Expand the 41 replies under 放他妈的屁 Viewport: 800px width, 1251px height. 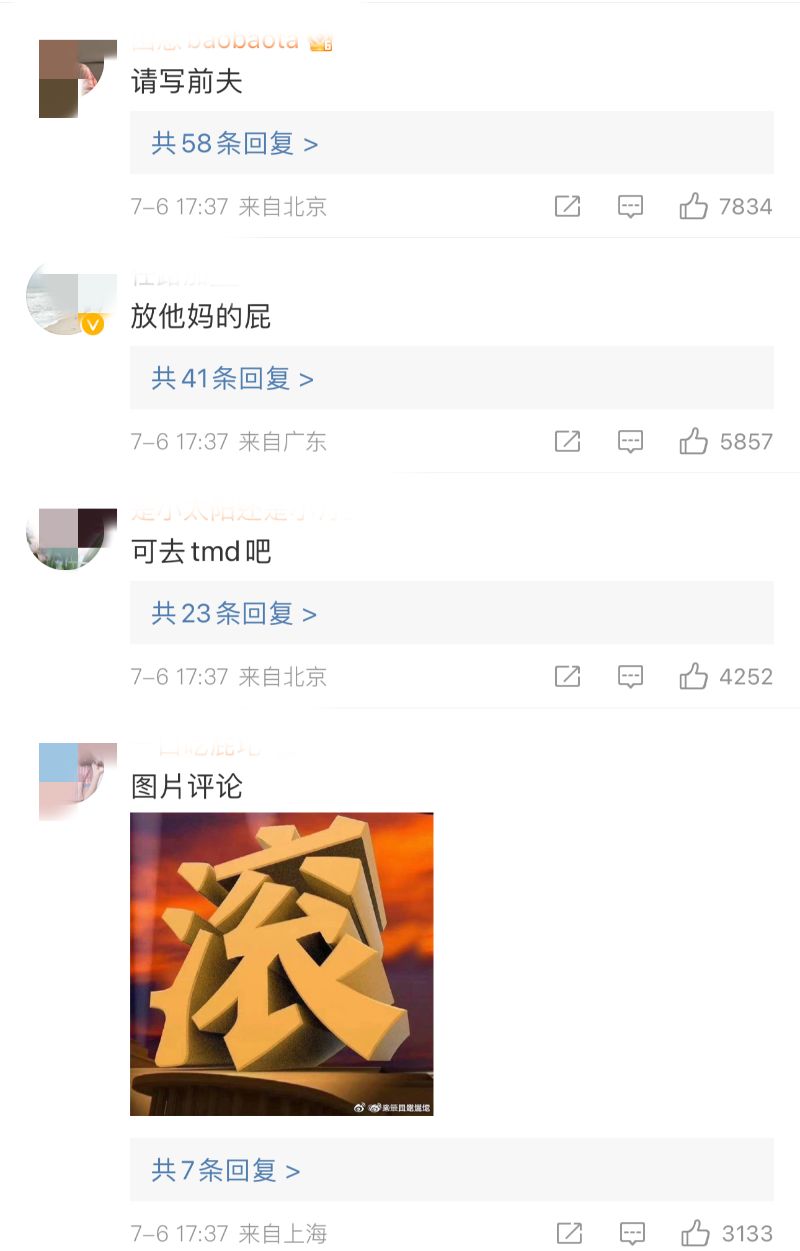click(233, 379)
